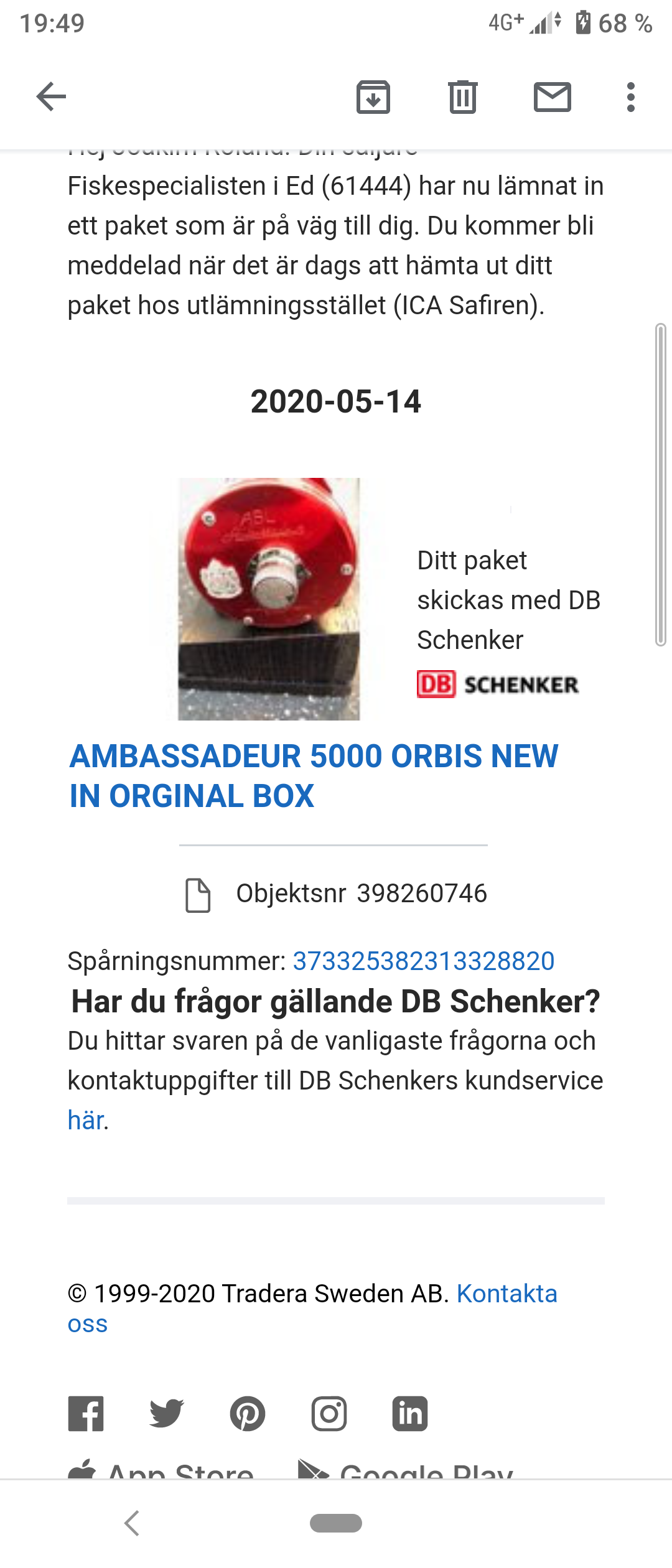672x1568 pixels.
Task: Mark the email as unread
Action: point(553,97)
